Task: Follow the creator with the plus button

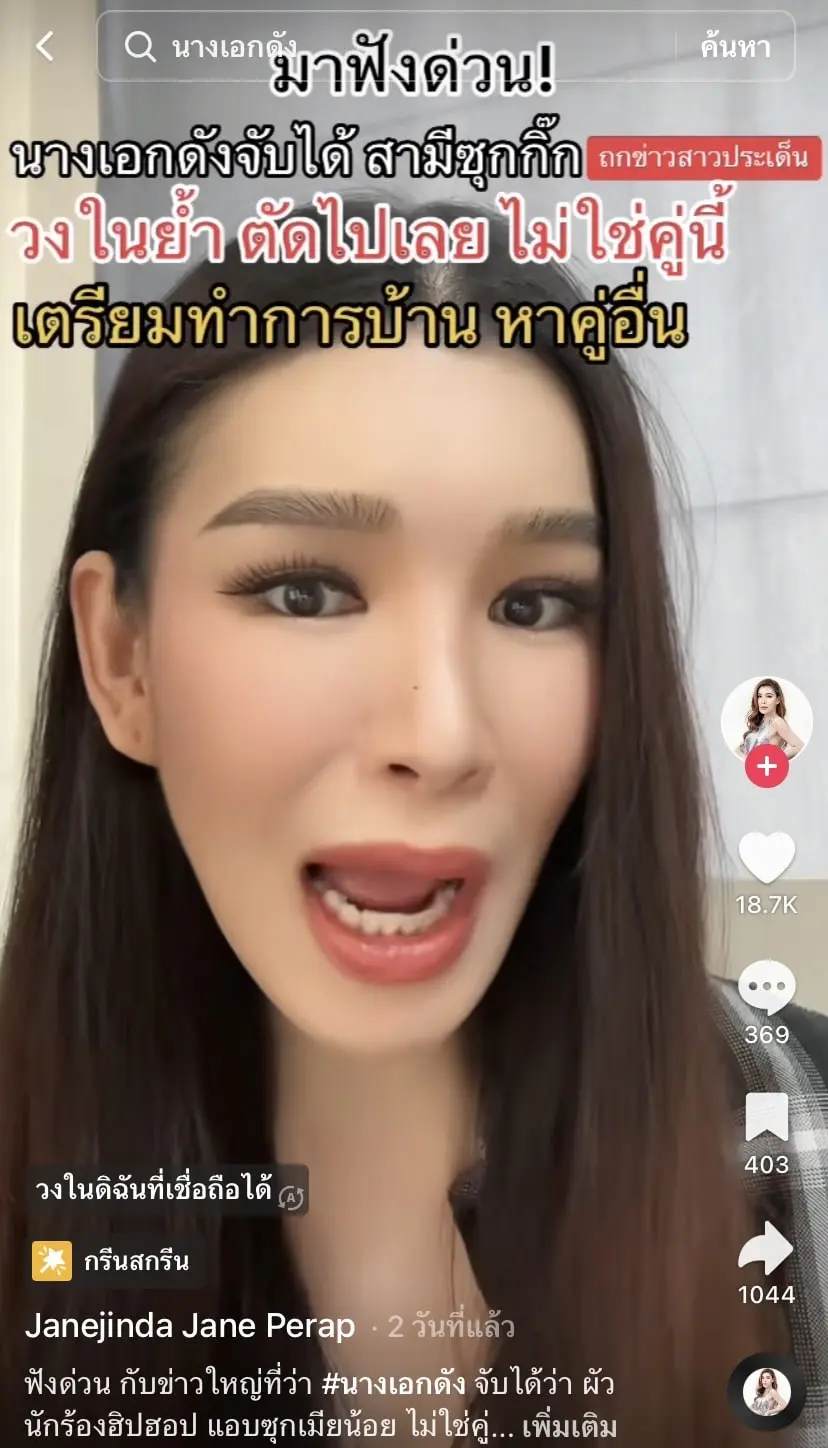Action: point(766,768)
